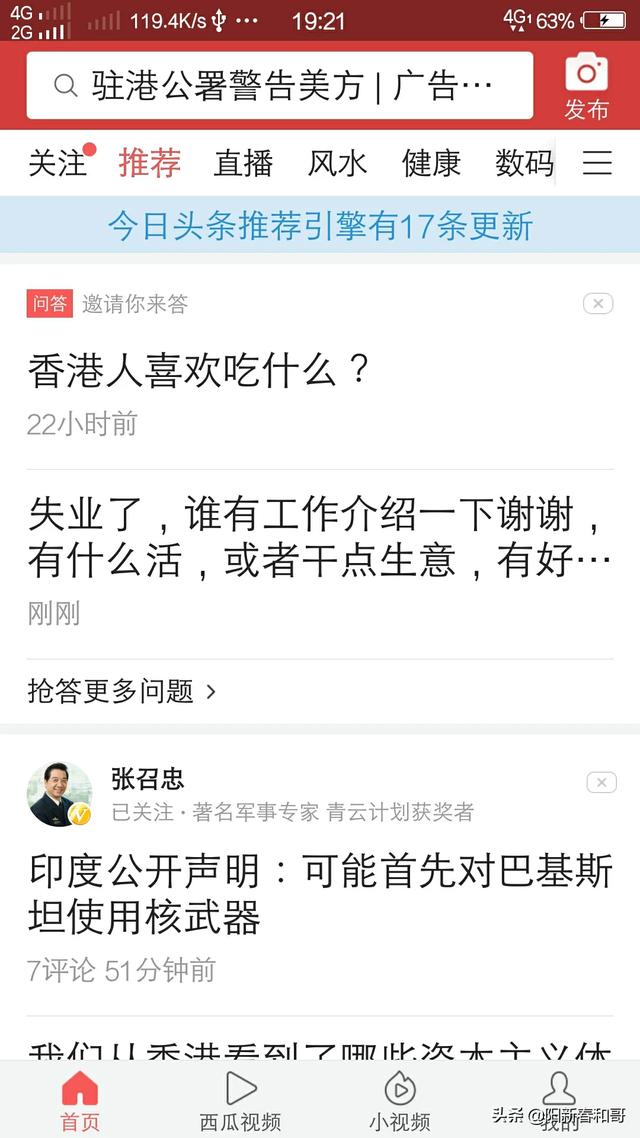Open the channel list menu icon
The image size is (640, 1138).
click(597, 163)
